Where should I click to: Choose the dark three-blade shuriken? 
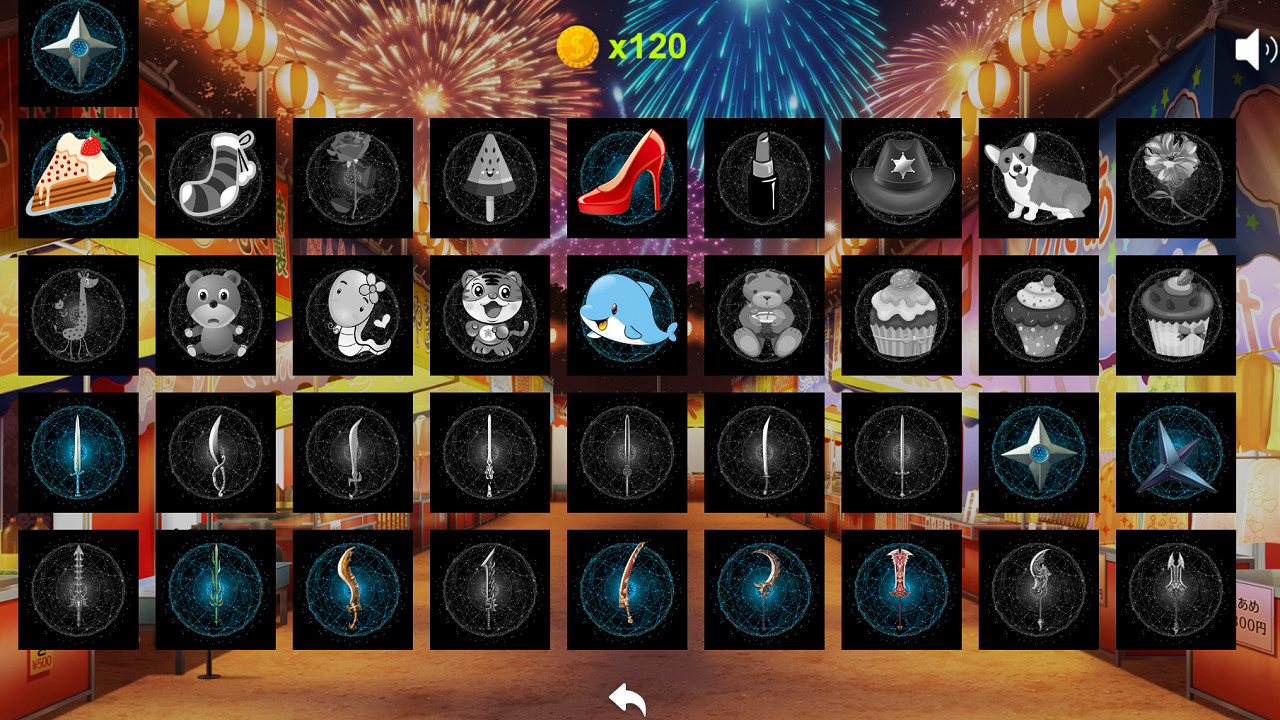click(x=1175, y=452)
